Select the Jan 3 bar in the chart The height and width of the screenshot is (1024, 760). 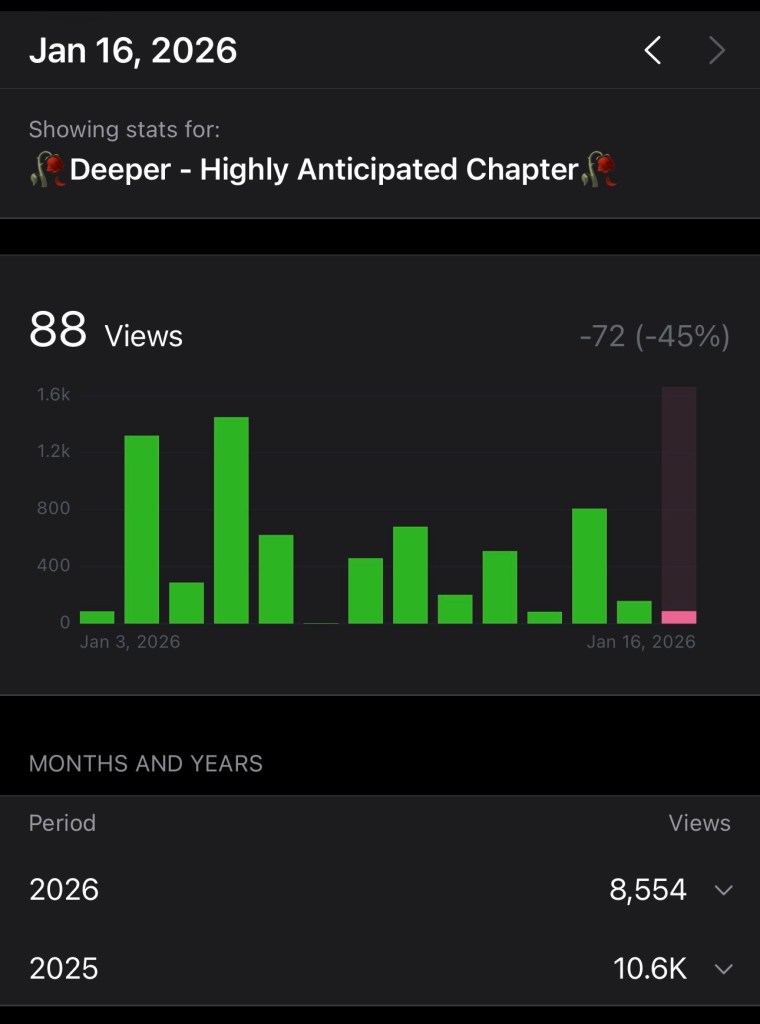tap(97, 616)
